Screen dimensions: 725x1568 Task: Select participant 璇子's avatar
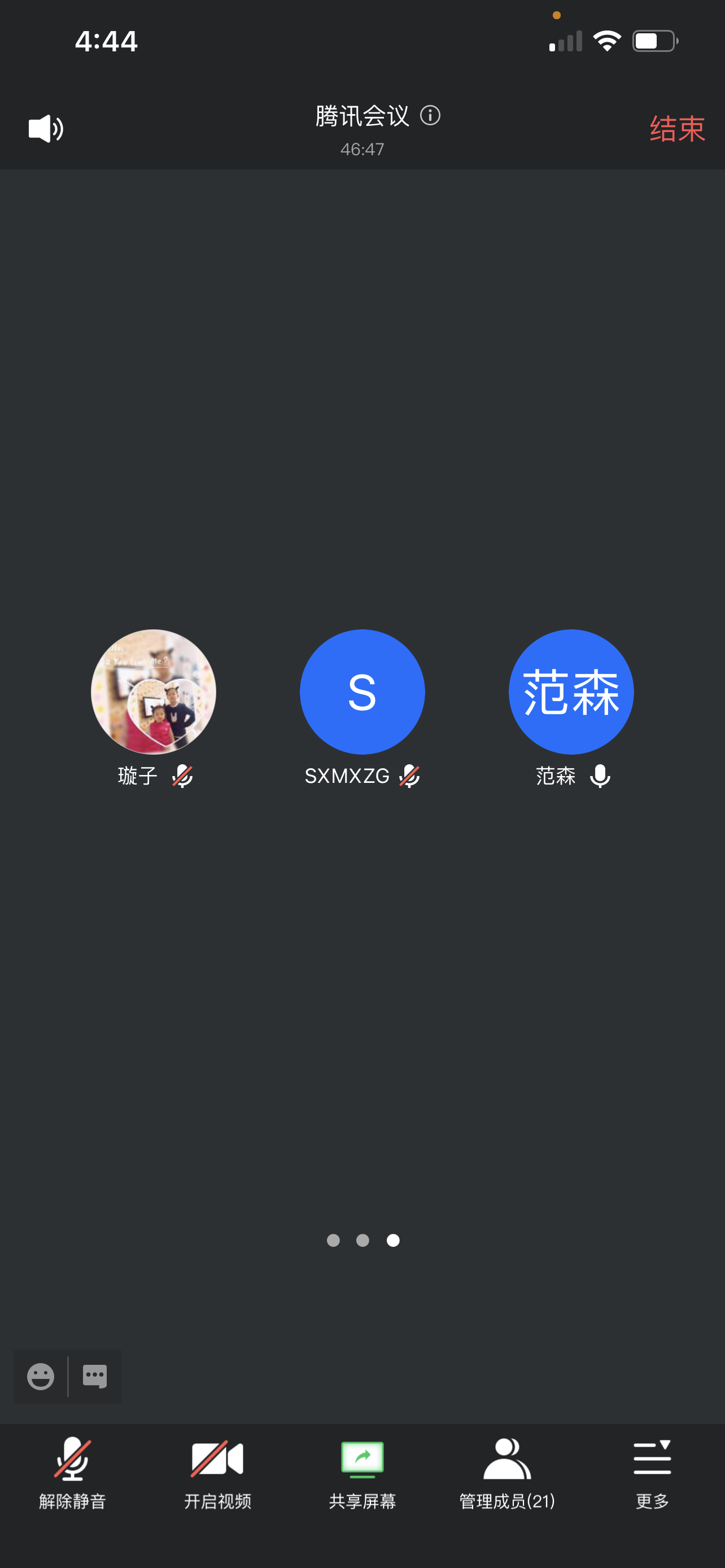(x=154, y=691)
